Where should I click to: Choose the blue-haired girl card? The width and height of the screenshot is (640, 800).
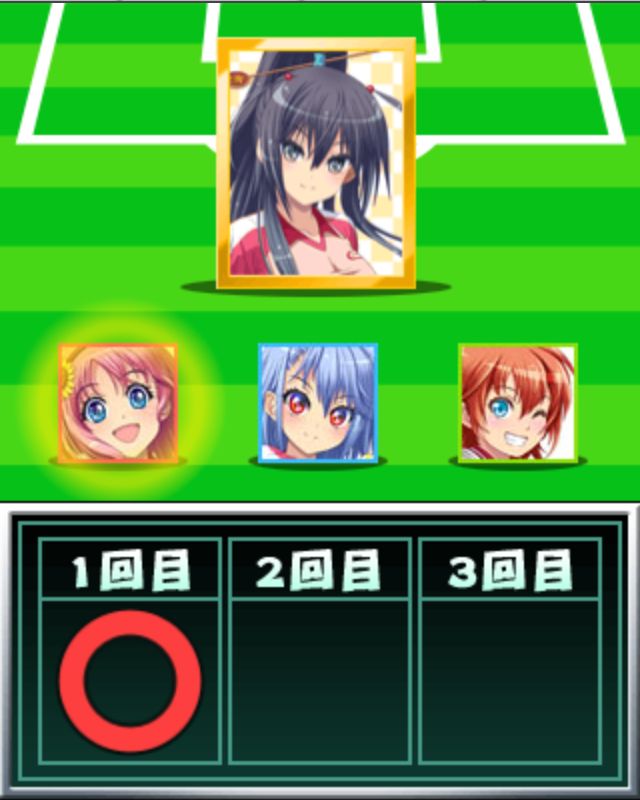(318, 403)
